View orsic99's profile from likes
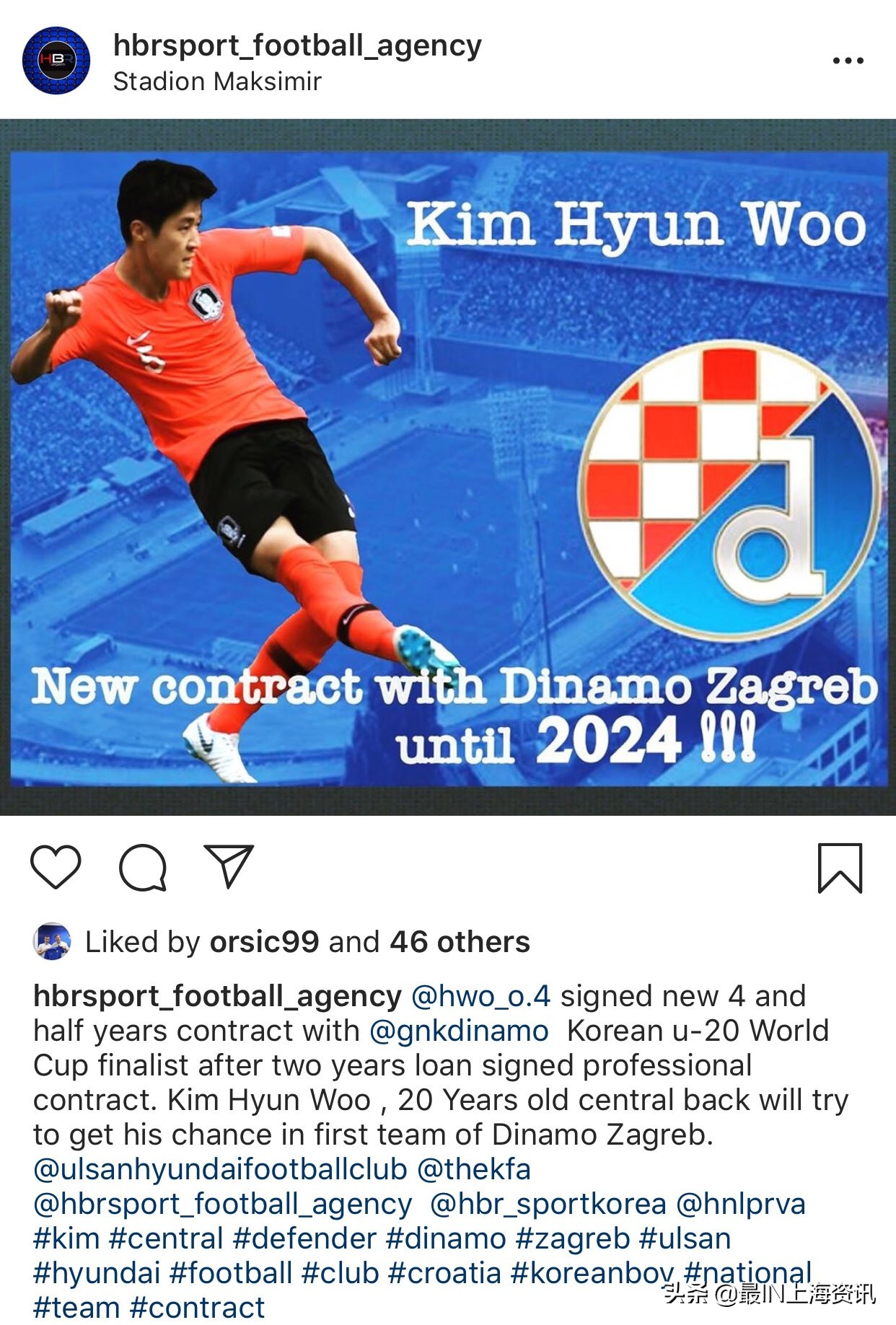The height and width of the screenshot is (1325, 896). (263, 942)
